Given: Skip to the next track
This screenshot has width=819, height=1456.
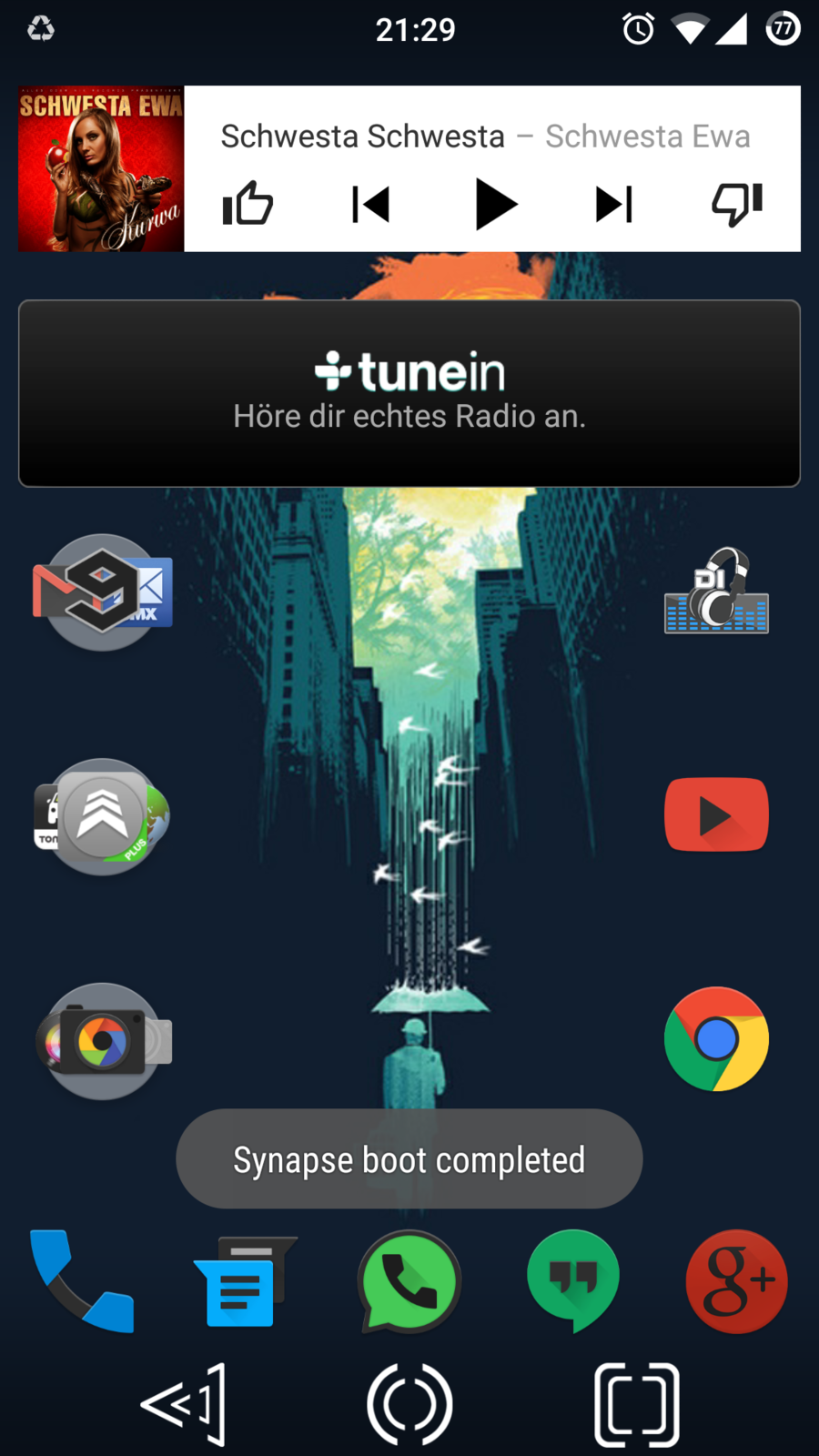Looking at the screenshot, I should click(614, 204).
